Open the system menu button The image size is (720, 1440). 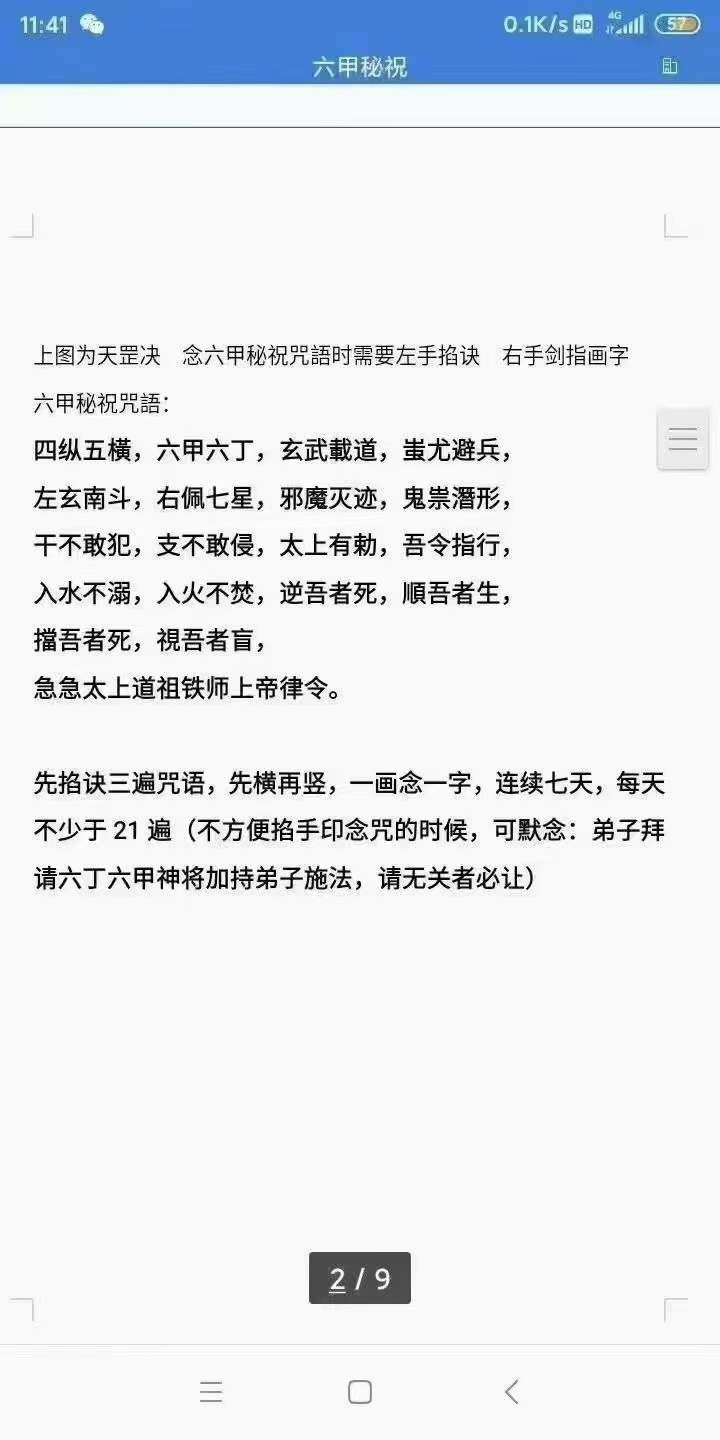[211, 1392]
